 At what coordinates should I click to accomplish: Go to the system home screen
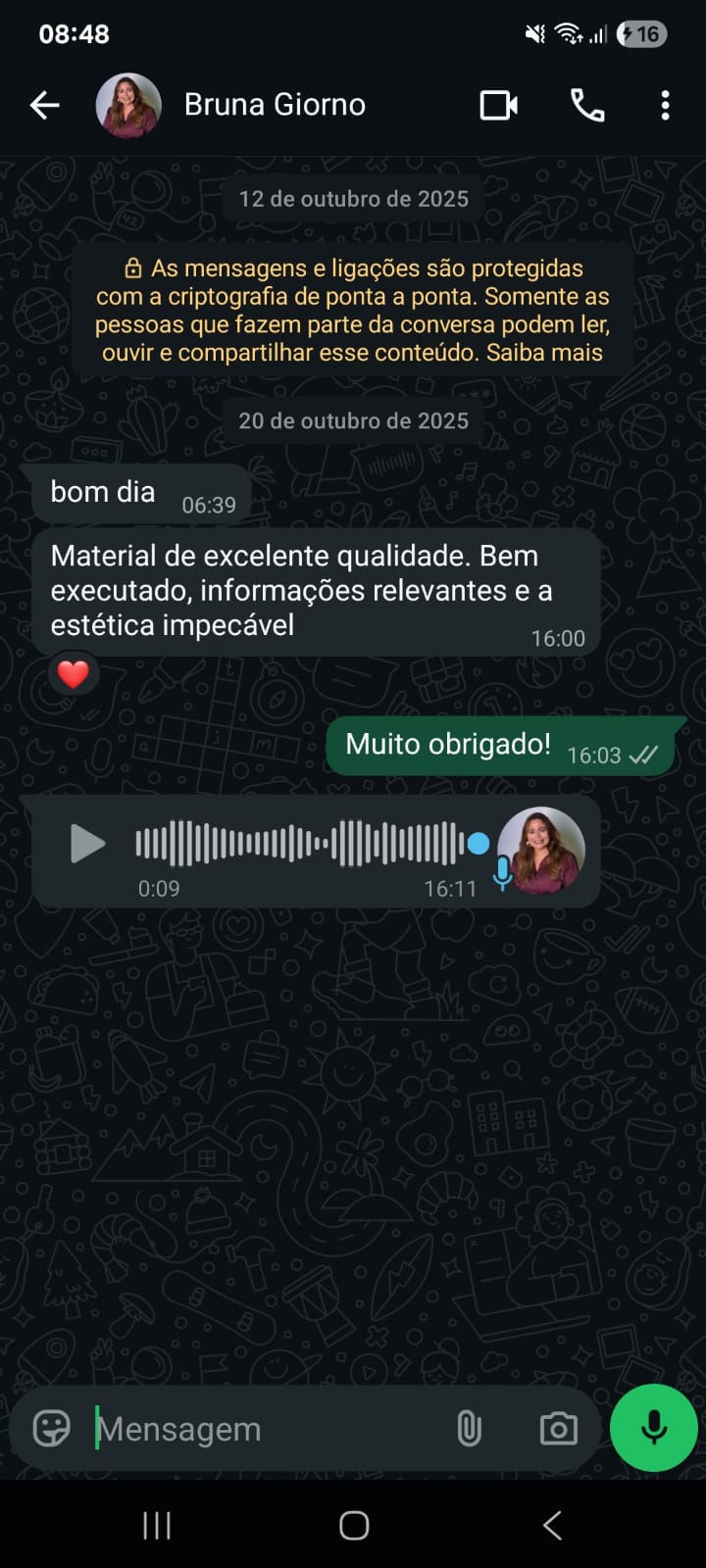(354, 1525)
